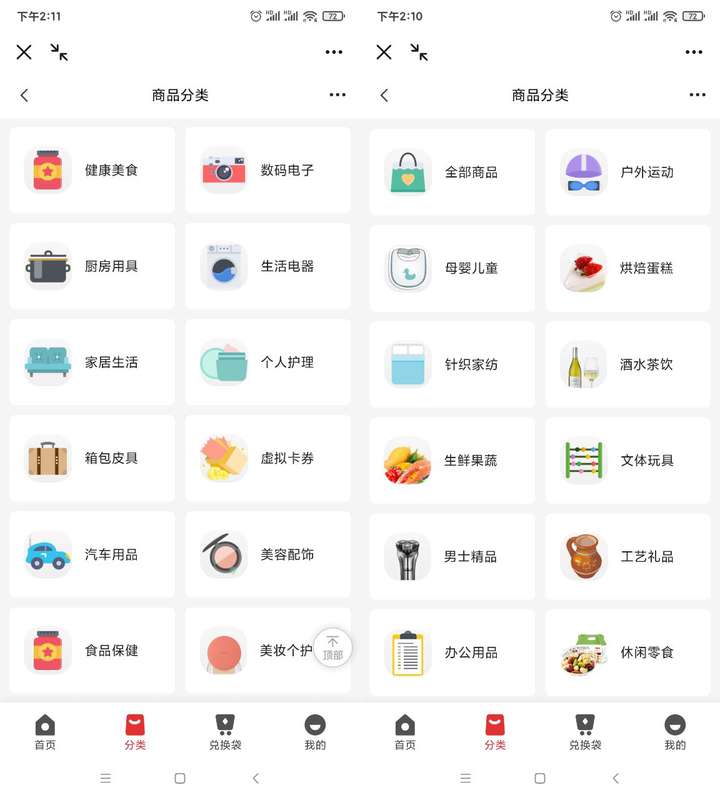Open the 健康美食 category
This screenshot has height=800, width=720.
click(x=92, y=170)
